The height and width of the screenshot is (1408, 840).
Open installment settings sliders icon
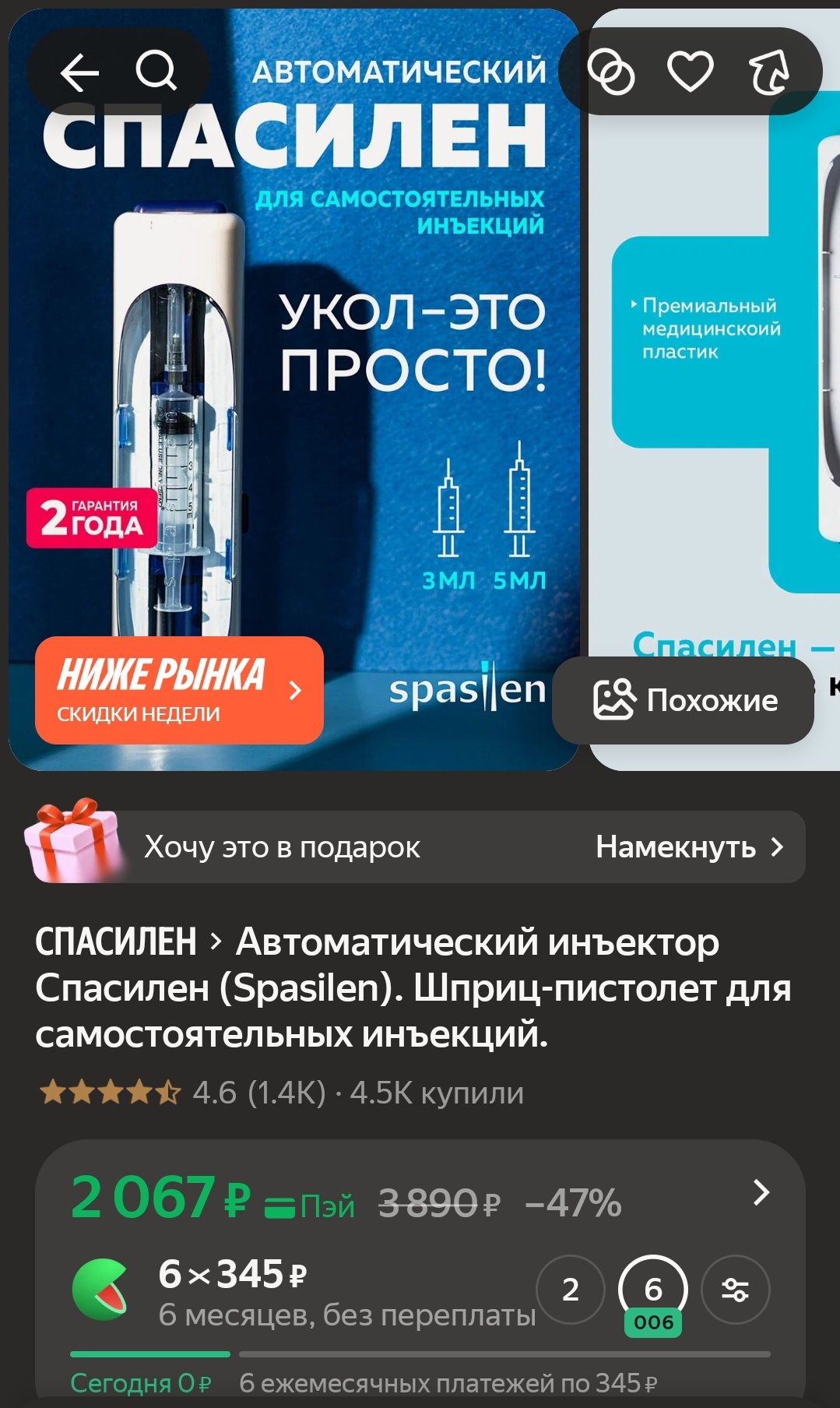(735, 1290)
